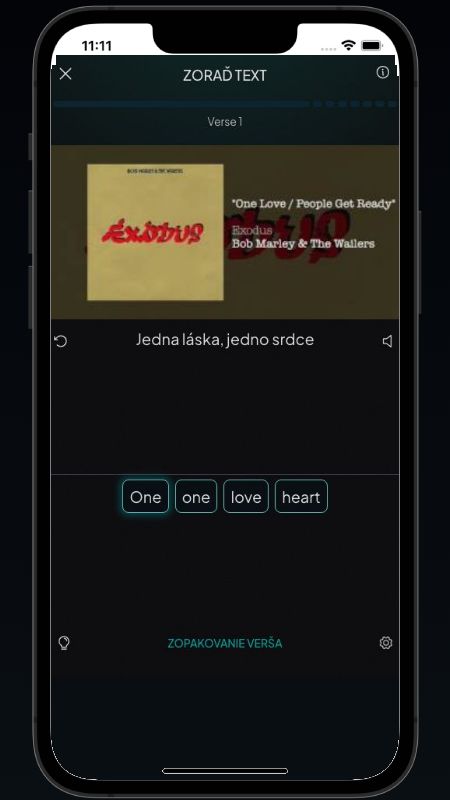Close the Zoraď Text exercise
Viewport: 450px width, 800px height.
[65, 74]
